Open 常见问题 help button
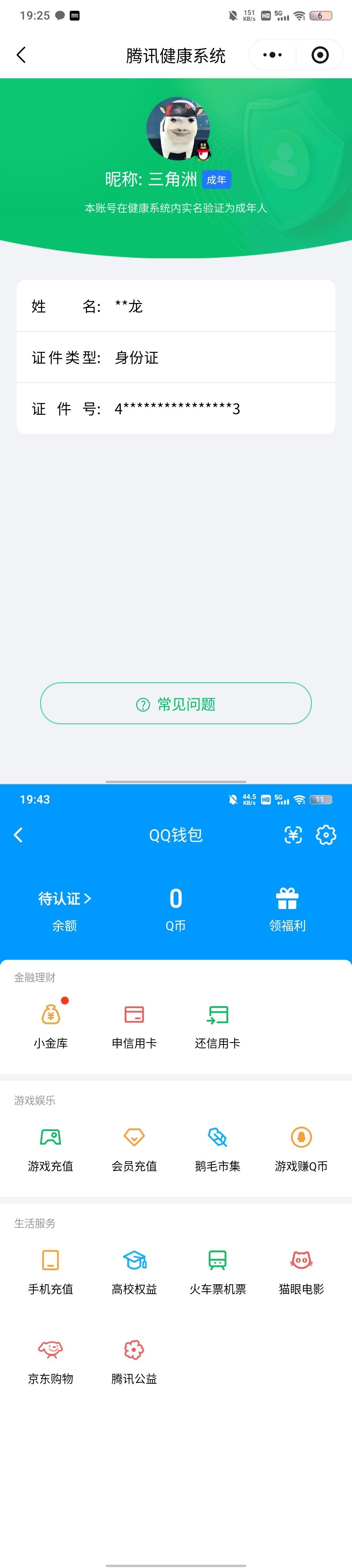 click(176, 704)
